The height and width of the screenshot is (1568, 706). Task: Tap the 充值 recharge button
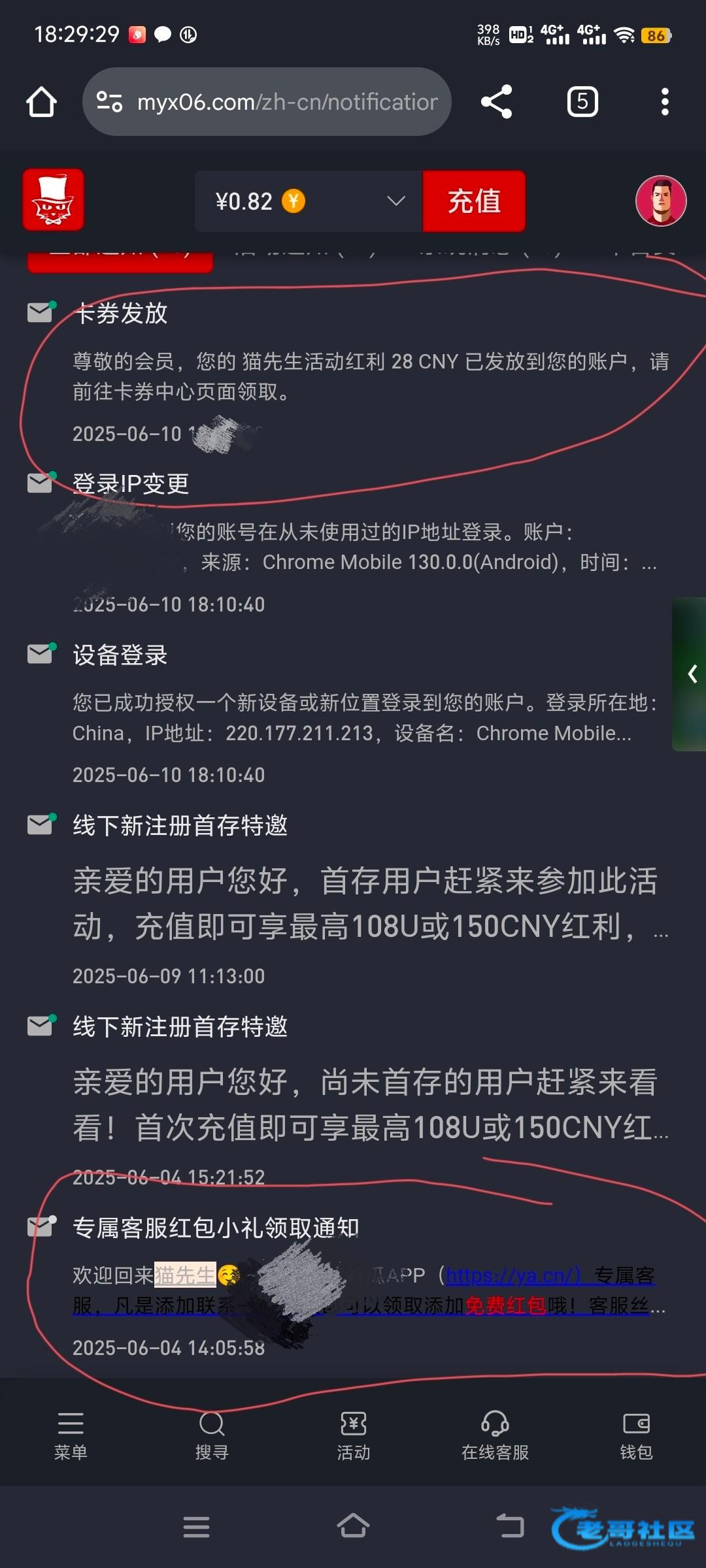(474, 201)
